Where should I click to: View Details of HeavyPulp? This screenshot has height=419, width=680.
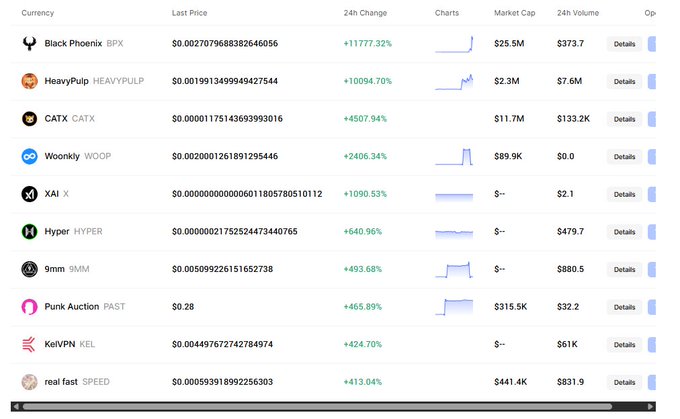tap(624, 81)
